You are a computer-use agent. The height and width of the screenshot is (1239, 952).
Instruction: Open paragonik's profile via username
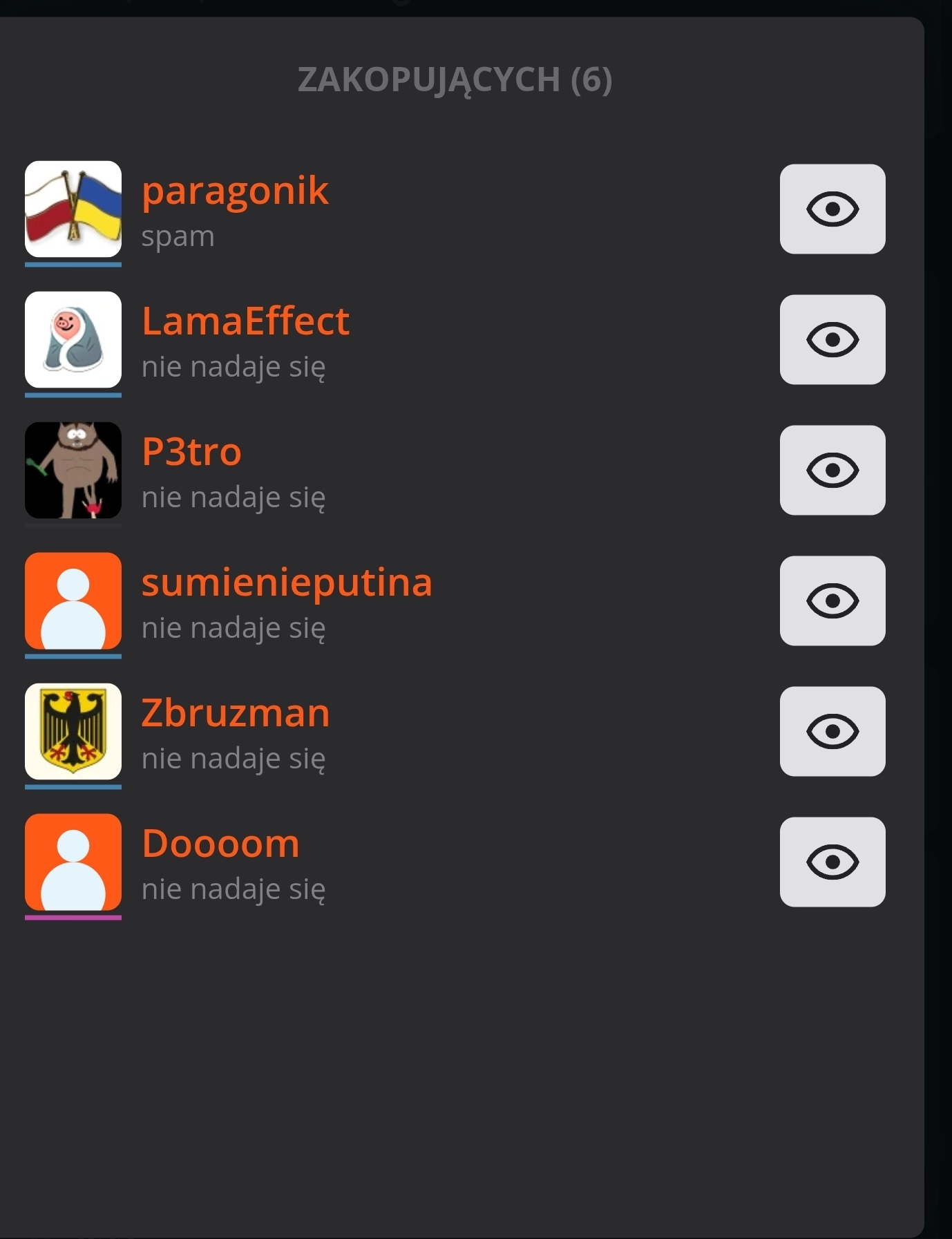pyautogui.click(x=235, y=191)
